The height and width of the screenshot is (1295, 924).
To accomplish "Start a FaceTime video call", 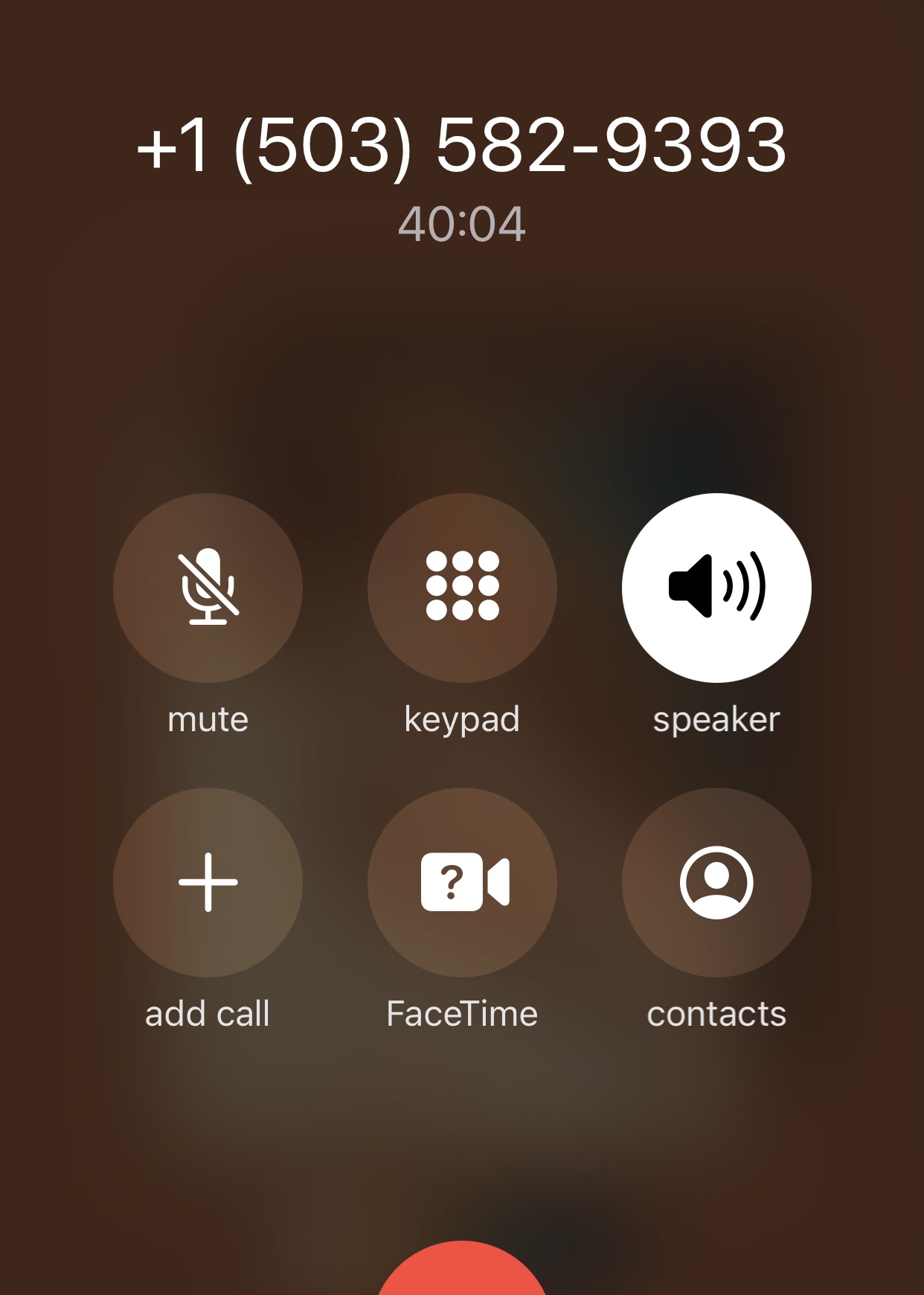I will (x=462, y=882).
